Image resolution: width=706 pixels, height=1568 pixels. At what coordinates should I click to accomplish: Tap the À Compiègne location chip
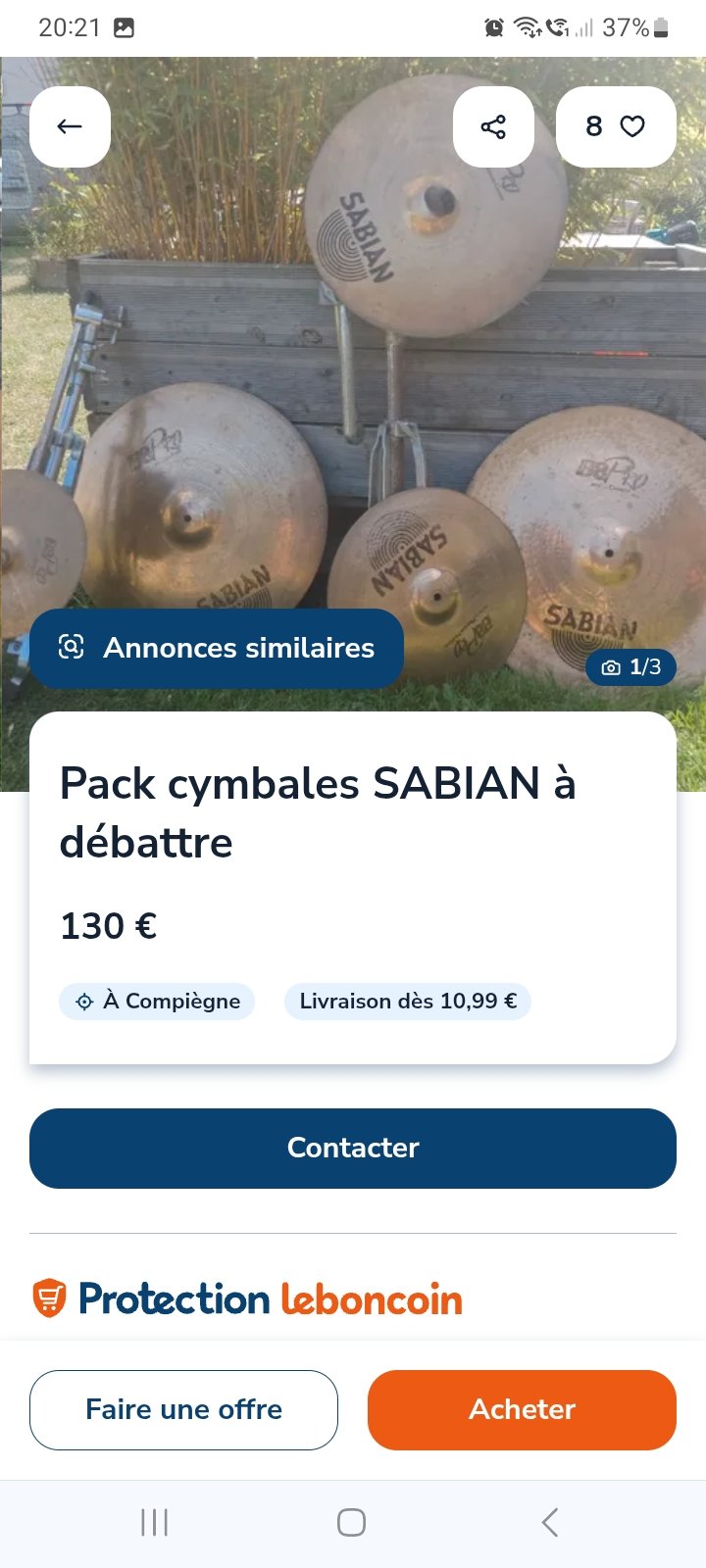(157, 1002)
